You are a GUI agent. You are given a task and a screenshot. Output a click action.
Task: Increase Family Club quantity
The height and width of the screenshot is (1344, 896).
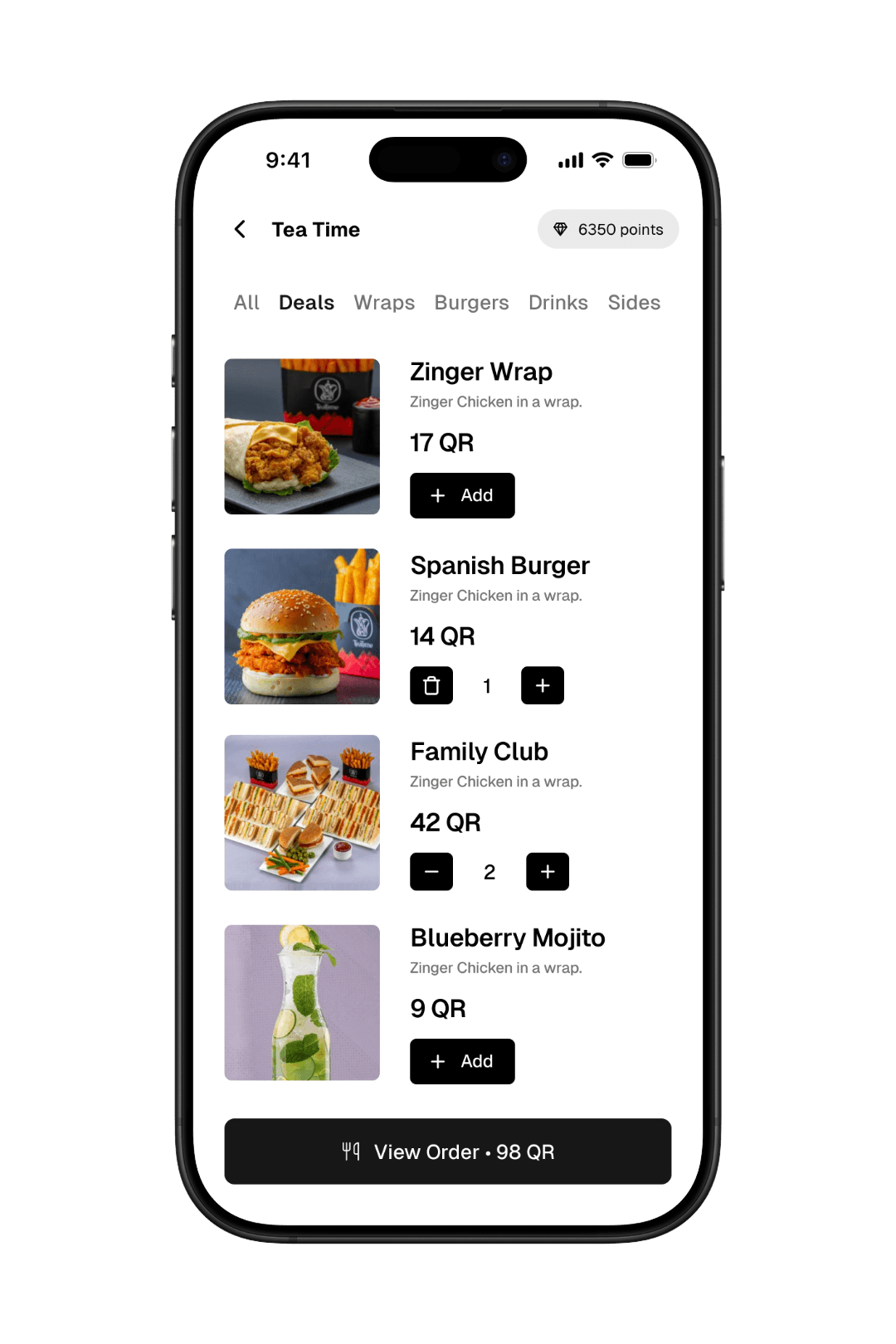tap(548, 871)
